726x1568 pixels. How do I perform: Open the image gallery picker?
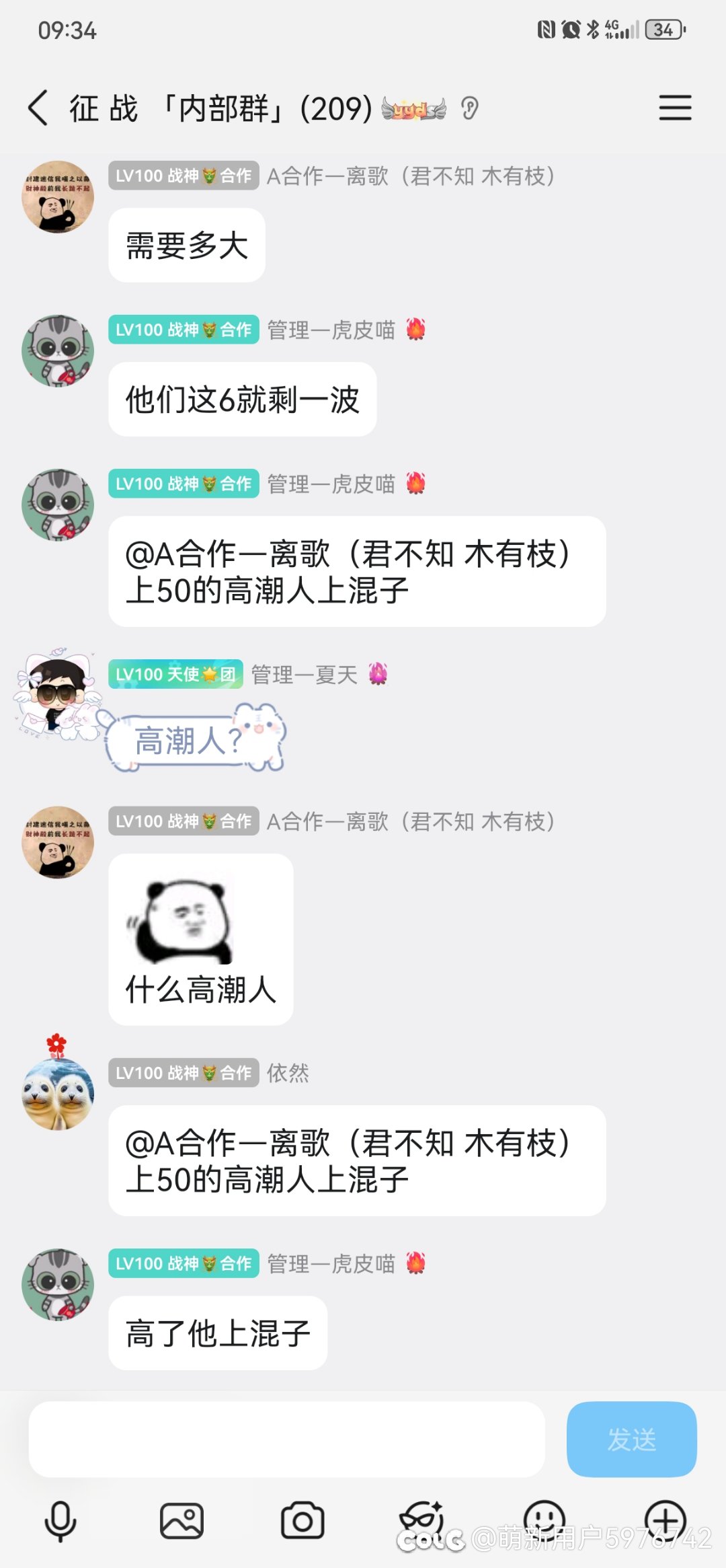182,1520
